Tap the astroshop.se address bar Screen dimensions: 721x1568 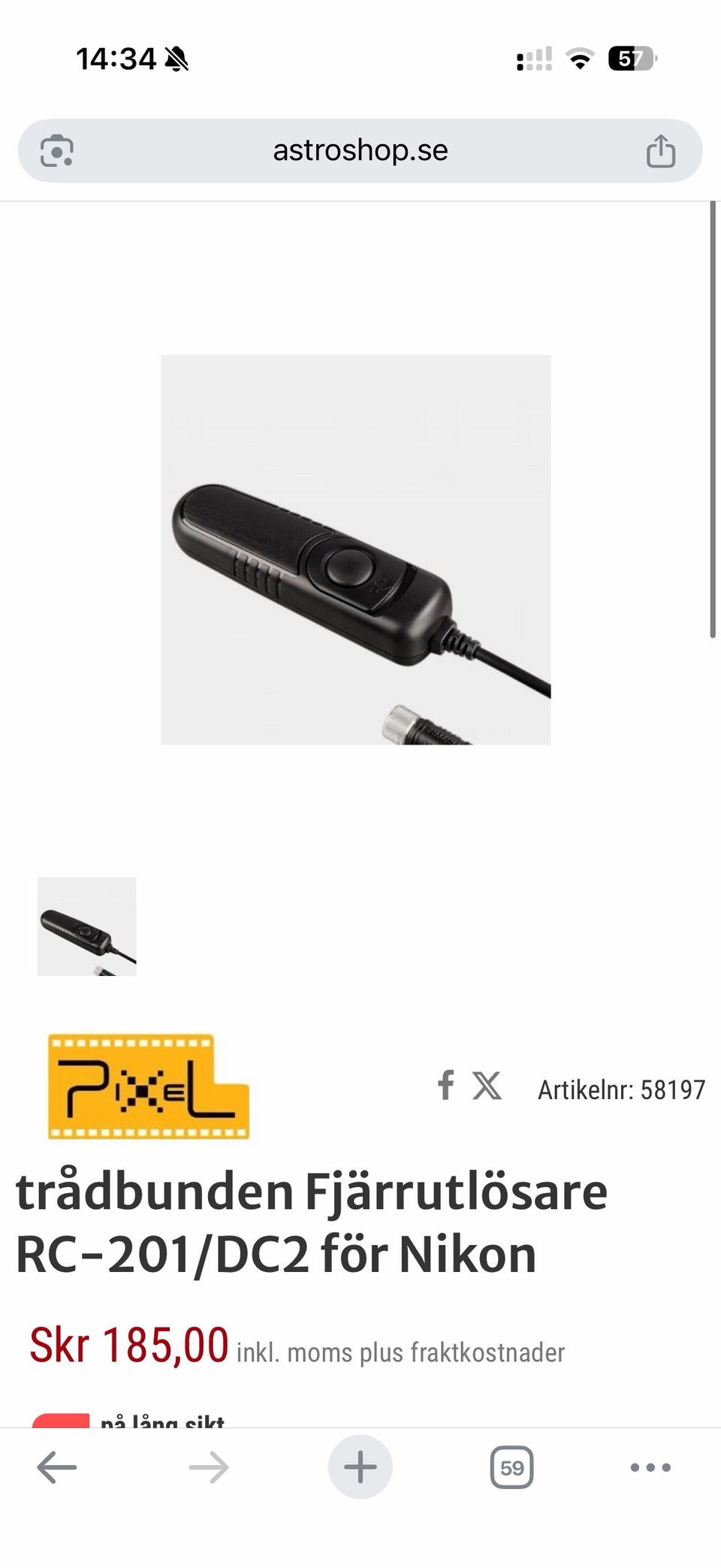[360, 151]
